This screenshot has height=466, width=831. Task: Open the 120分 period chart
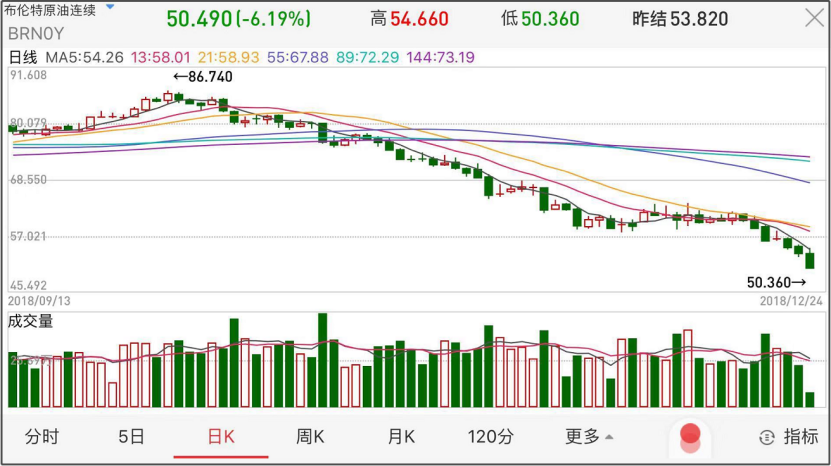(490, 436)
